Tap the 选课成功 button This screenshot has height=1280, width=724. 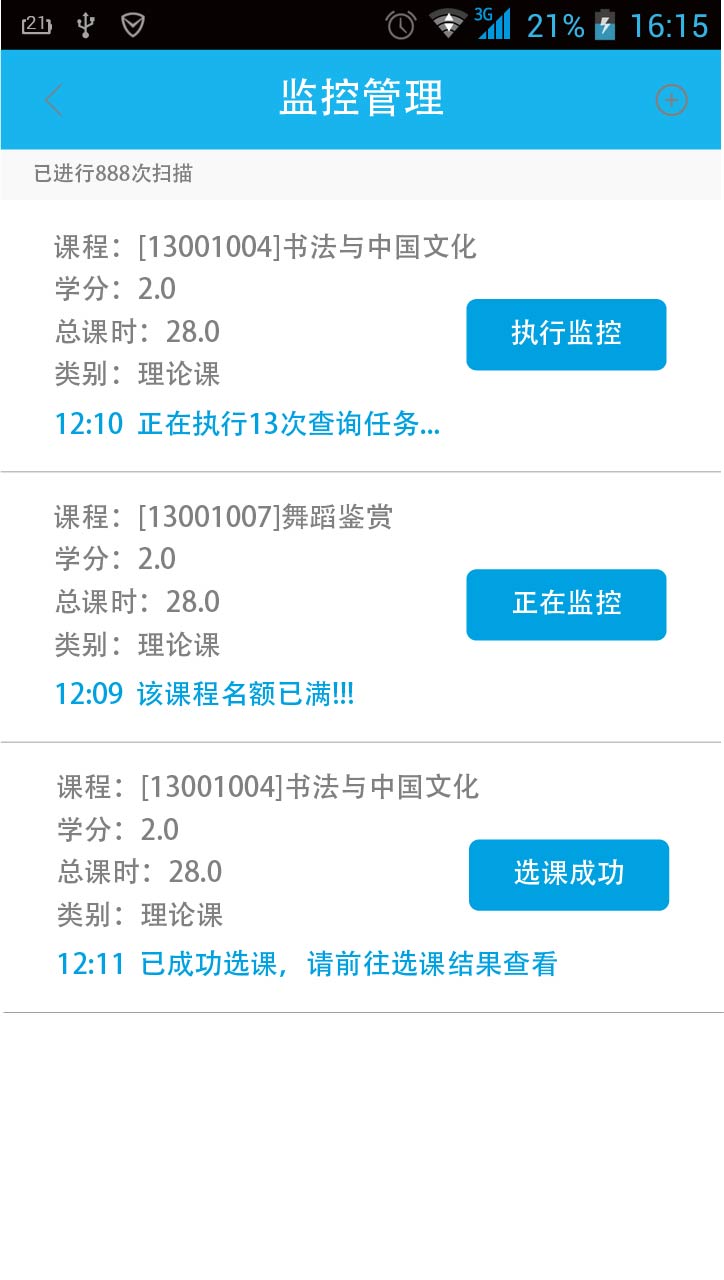click(568, 874)
